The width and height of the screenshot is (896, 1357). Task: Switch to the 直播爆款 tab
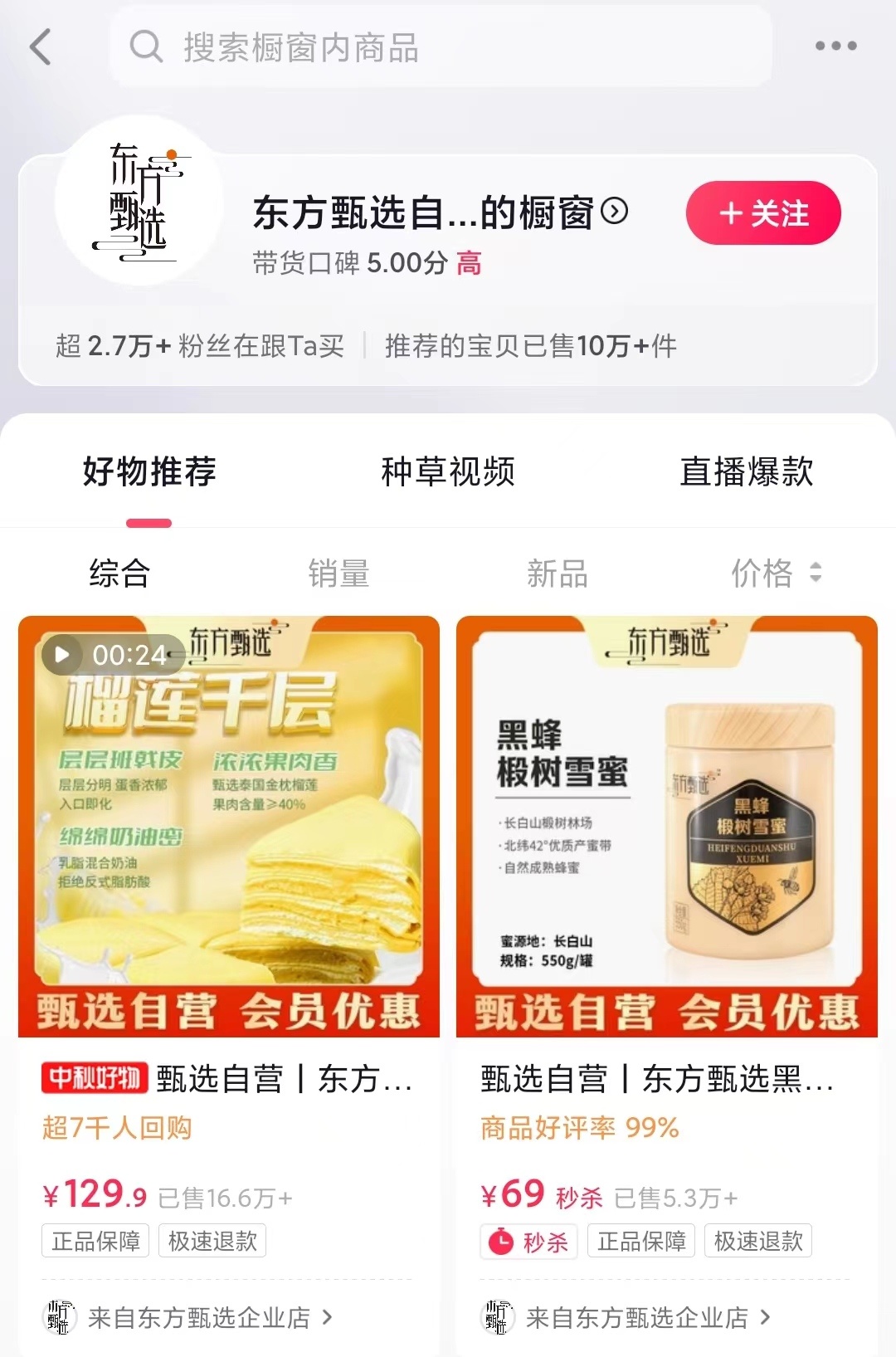746,471
